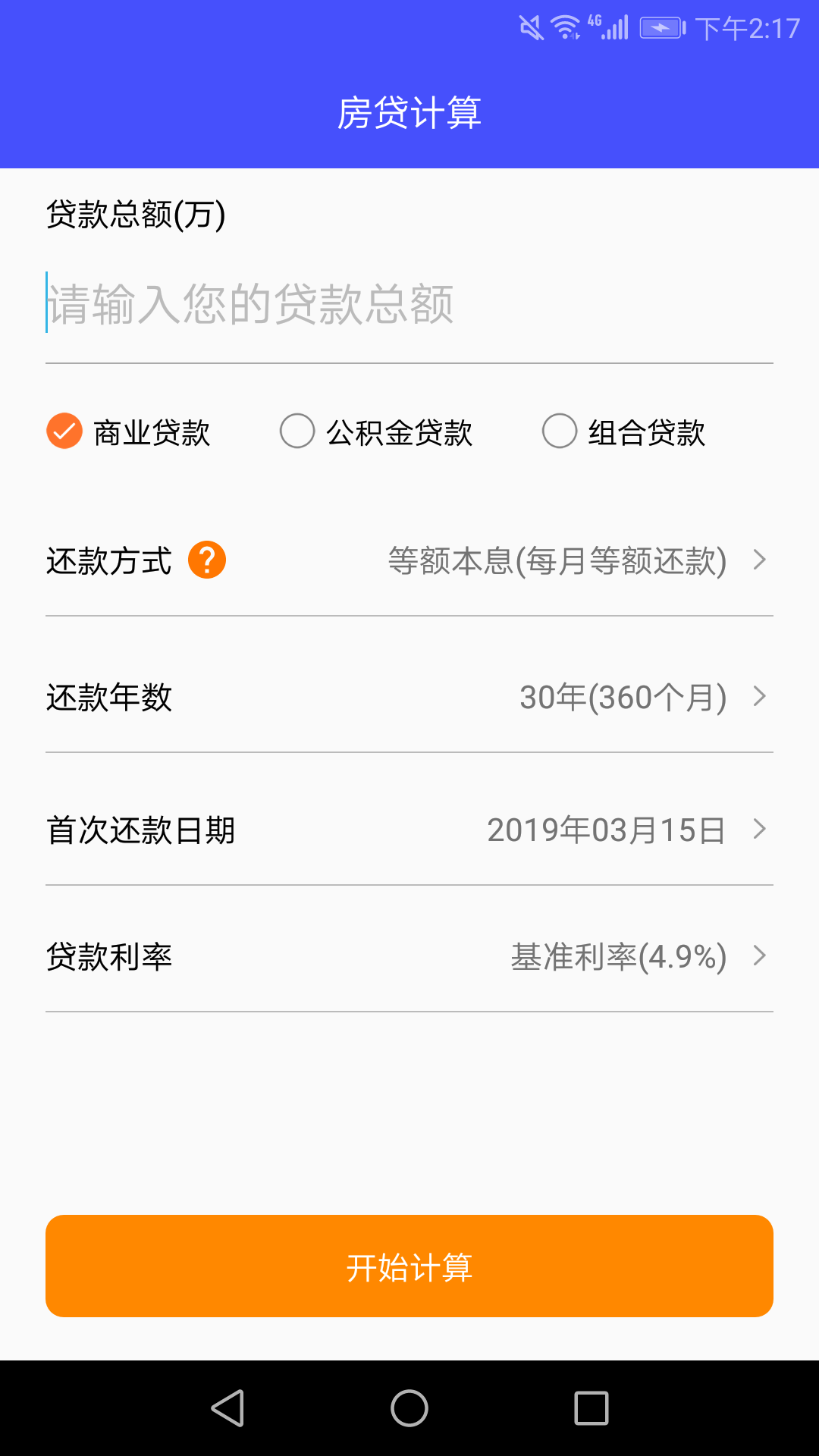
Task: Tap the loan total amount input field
Action: tap(409, 305)
